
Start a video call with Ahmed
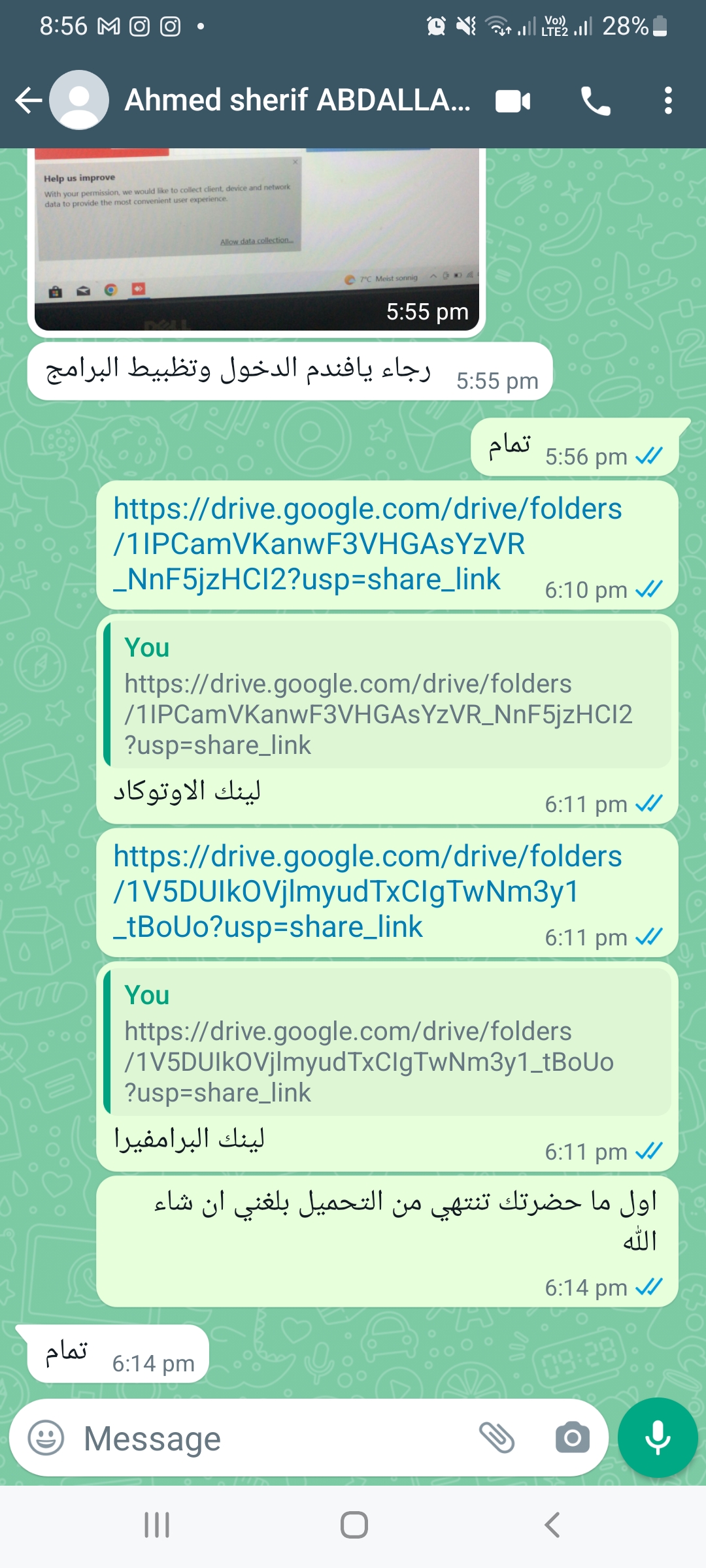point(513,101)
